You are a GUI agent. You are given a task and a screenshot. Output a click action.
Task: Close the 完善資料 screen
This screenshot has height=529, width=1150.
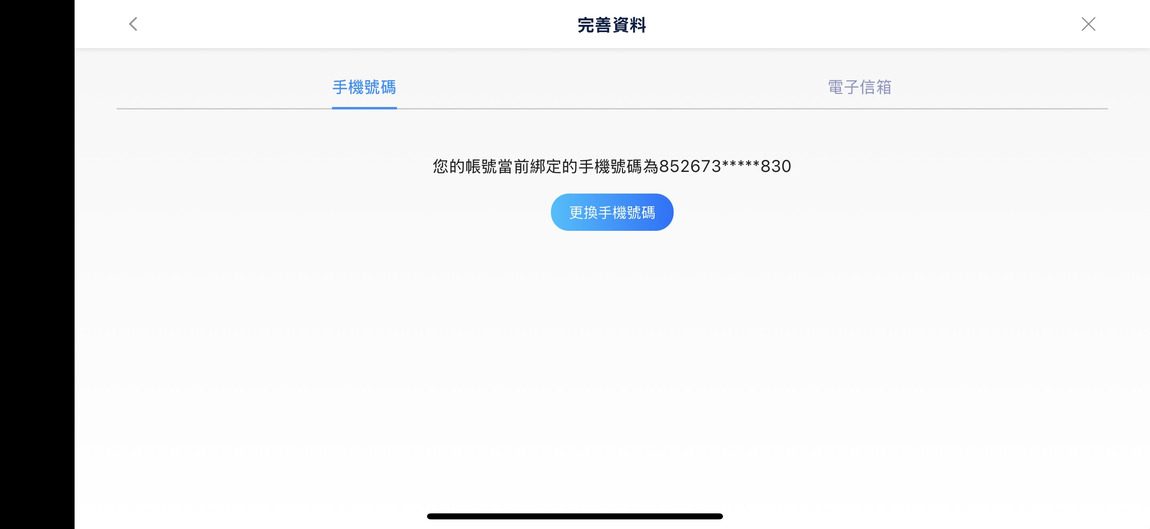point(1088,24)
